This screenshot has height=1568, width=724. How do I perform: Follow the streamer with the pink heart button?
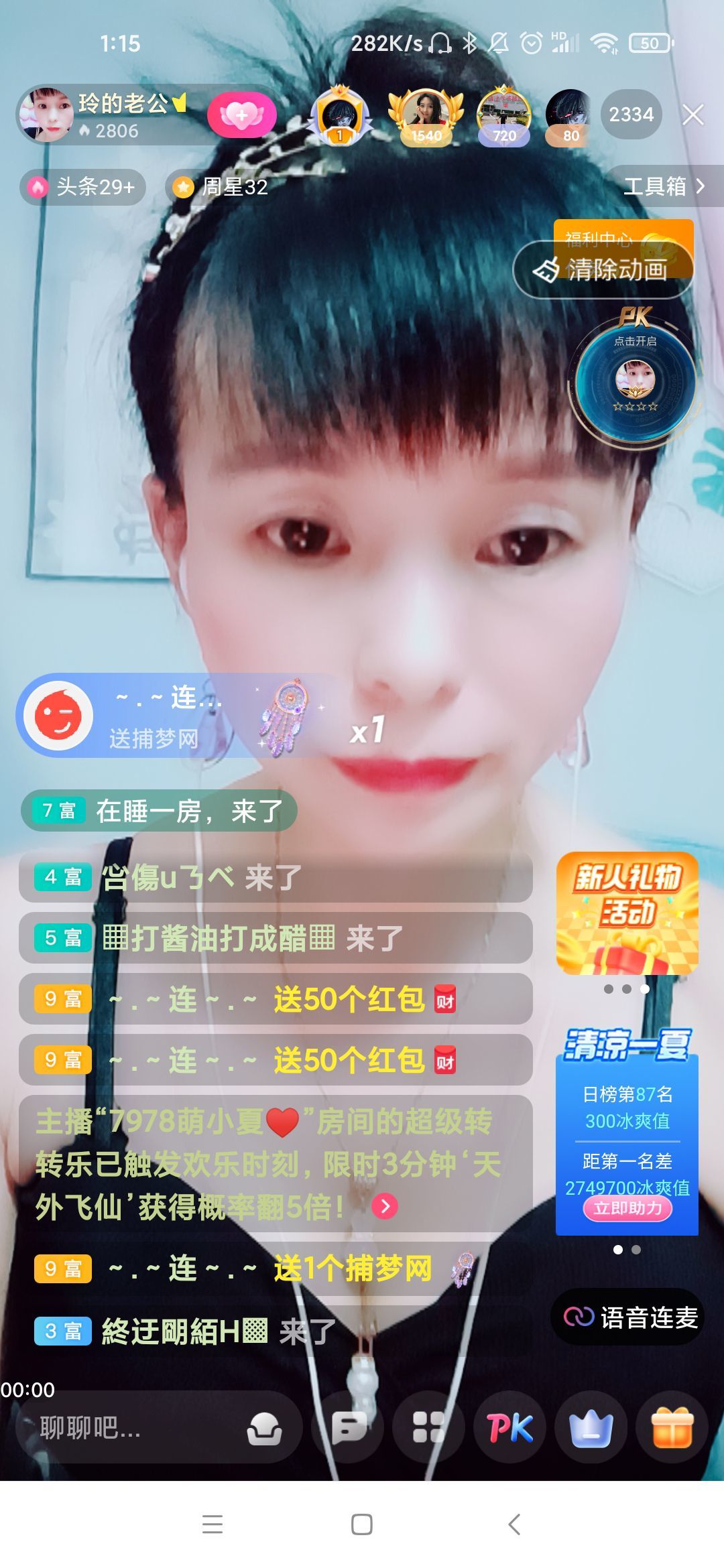tap(243, 115)
